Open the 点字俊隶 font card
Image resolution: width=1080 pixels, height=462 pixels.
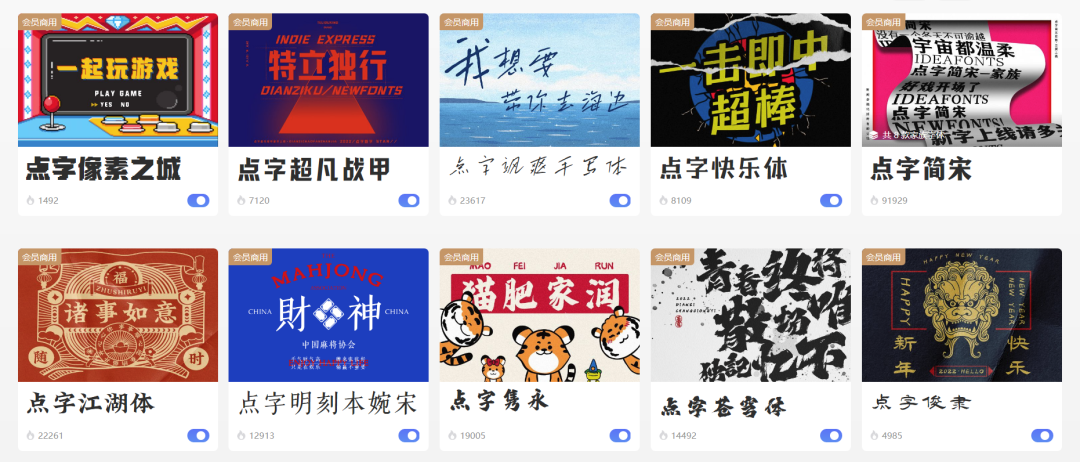click(961, 315)
